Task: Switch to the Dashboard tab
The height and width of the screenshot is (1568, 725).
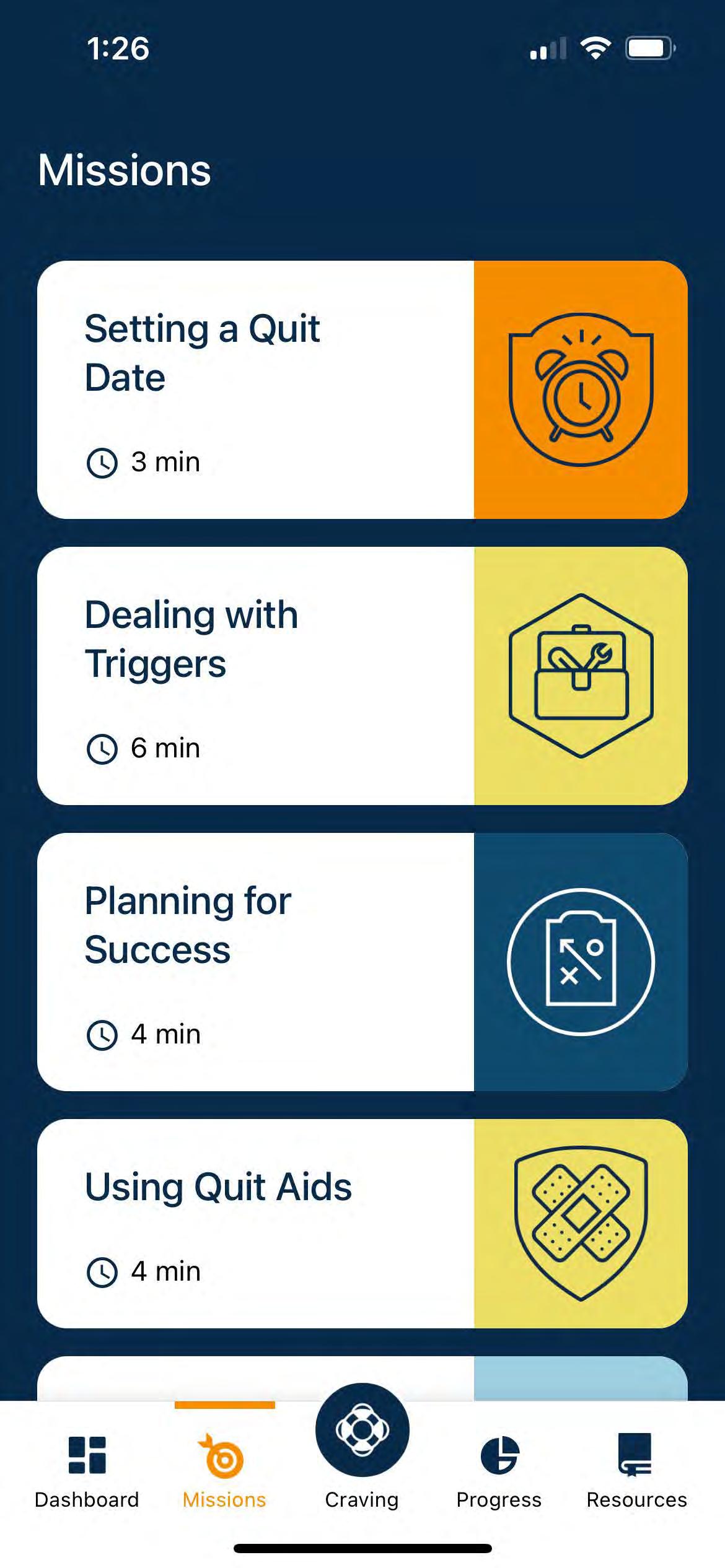Action: tap(87, 1471)
